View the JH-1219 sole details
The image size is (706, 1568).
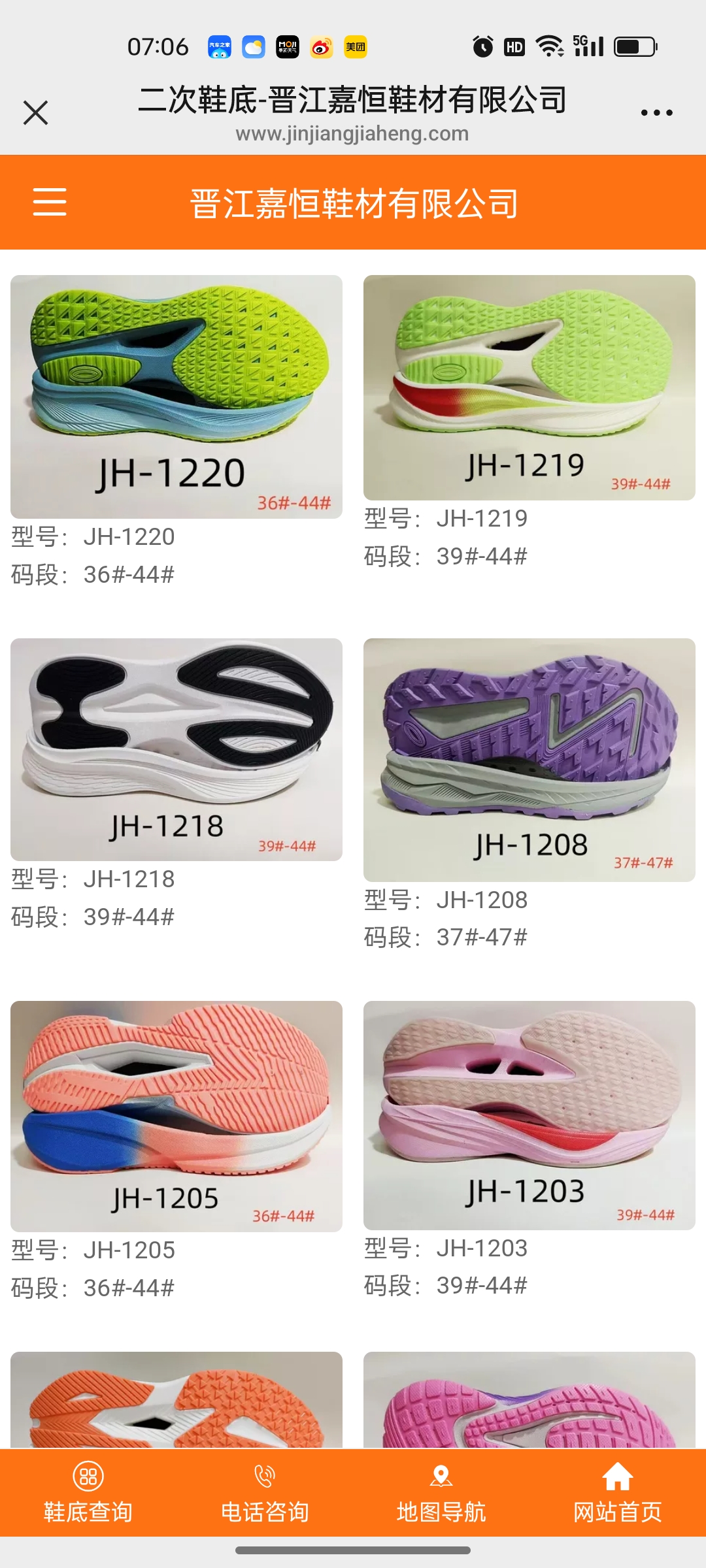[529, 387]
